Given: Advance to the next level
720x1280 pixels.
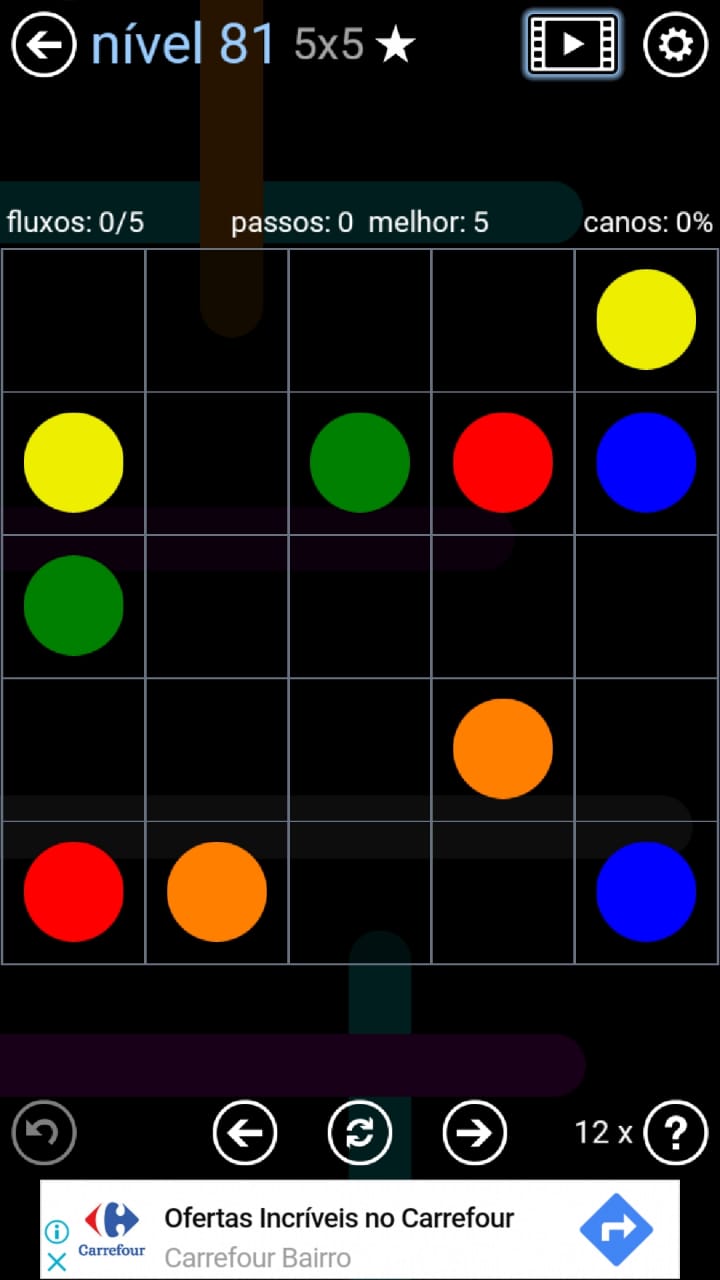Looking at the screenshot, I should 474,1132.
